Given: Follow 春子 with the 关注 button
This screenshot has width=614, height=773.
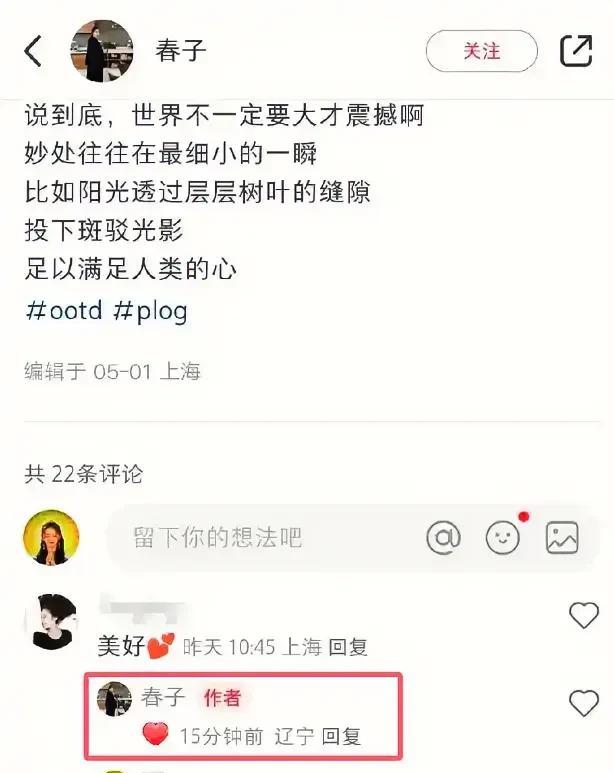Looking at the screenshot, I should [x=481, y=51].
